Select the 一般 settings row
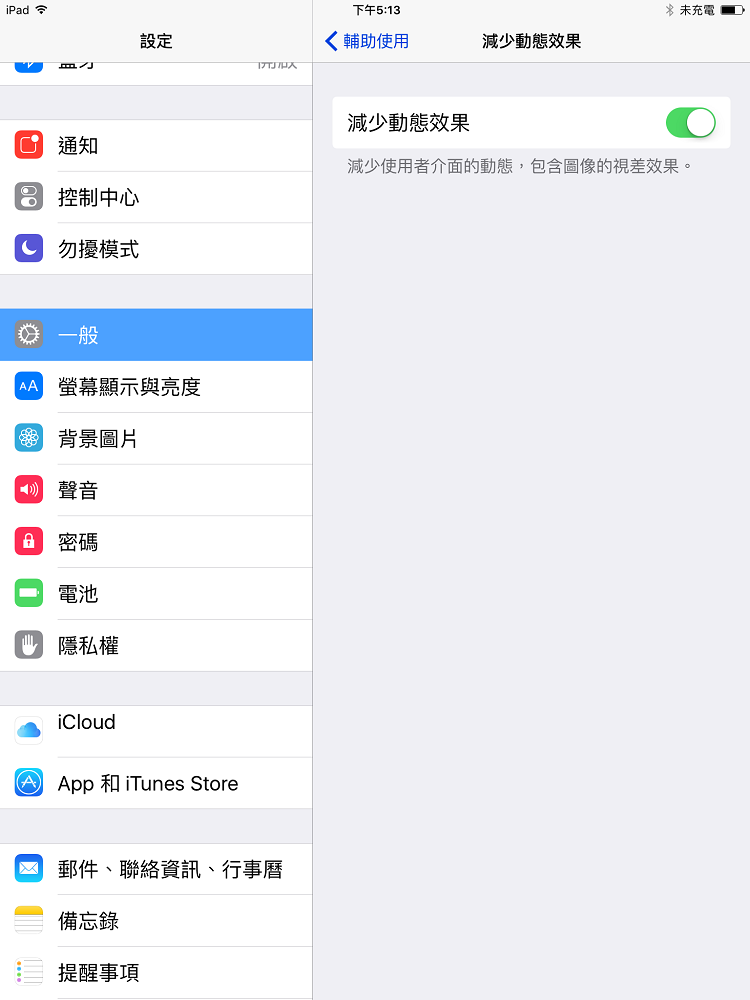The image size is (750, 1000). point(156,335)
